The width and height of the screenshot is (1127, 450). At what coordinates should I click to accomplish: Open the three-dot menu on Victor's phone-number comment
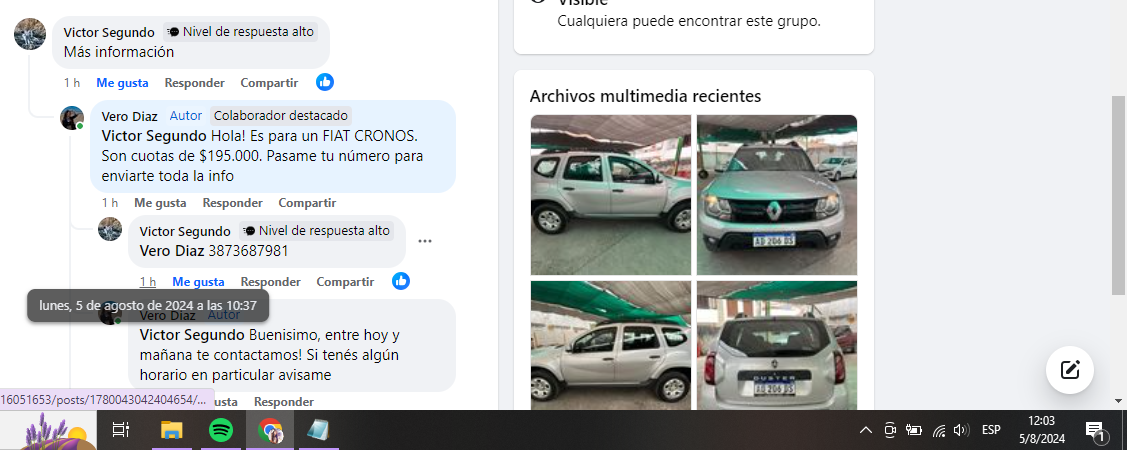pos(425,241)
